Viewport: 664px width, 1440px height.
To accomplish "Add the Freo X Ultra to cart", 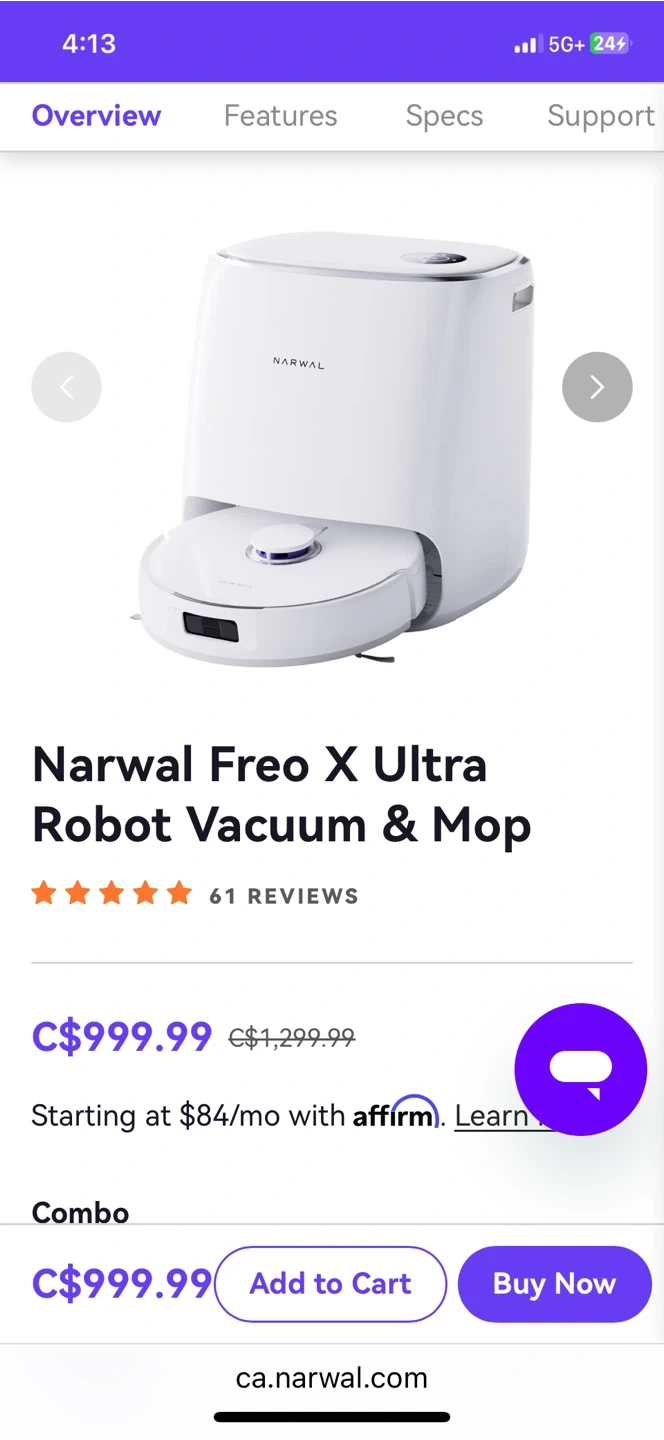I will coord(330,1284).
